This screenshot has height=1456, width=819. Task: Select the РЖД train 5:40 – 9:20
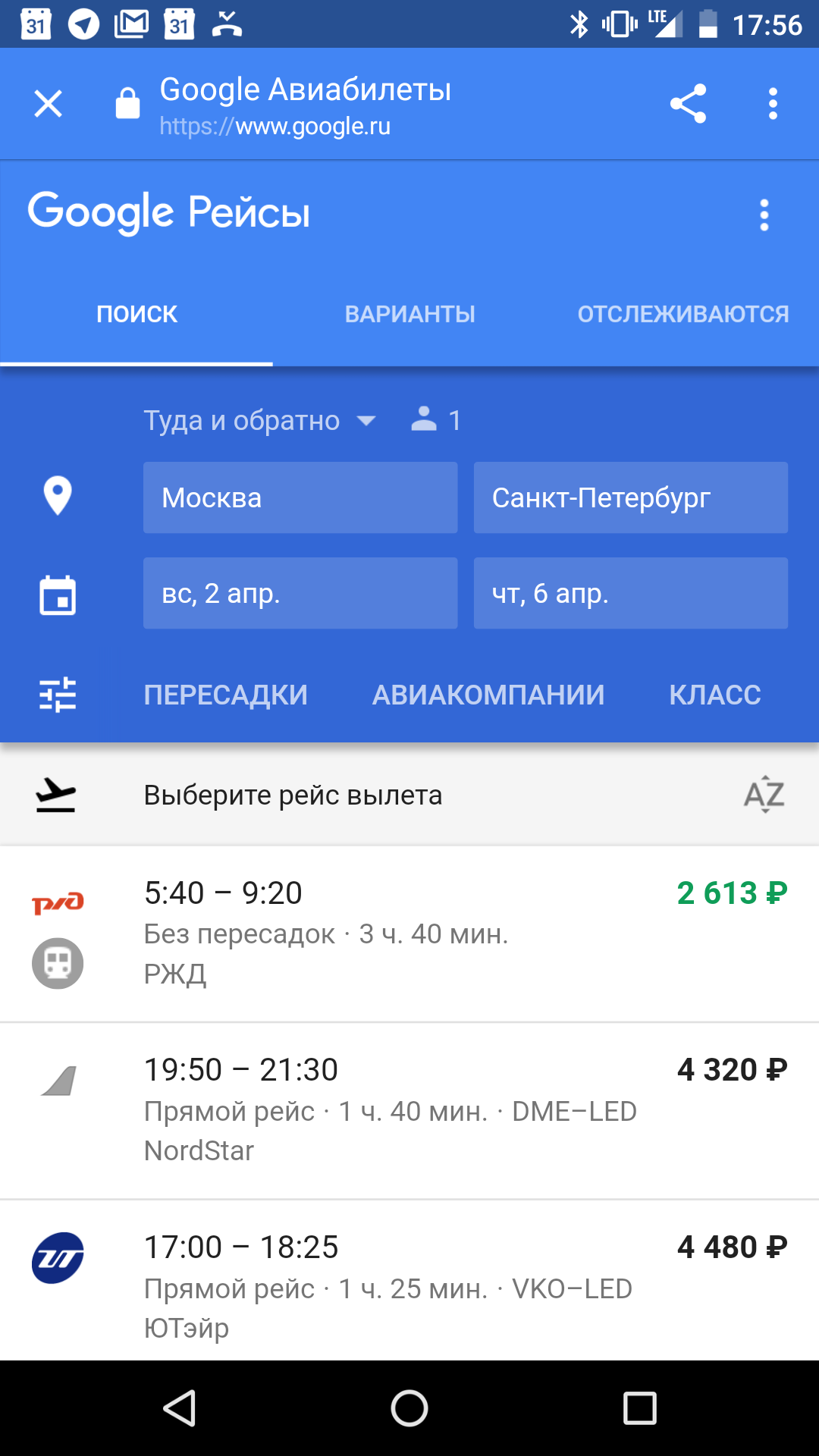pyautogui.click(x=409, y=933)
